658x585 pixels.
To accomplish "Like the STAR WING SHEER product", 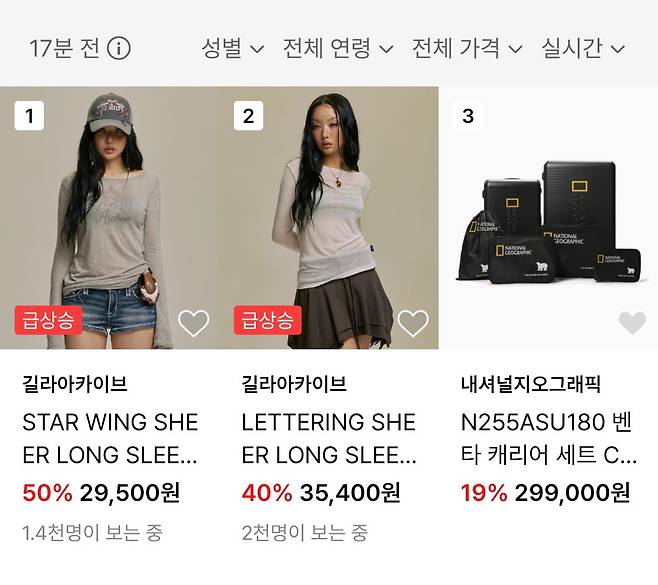I will point(193,322).
